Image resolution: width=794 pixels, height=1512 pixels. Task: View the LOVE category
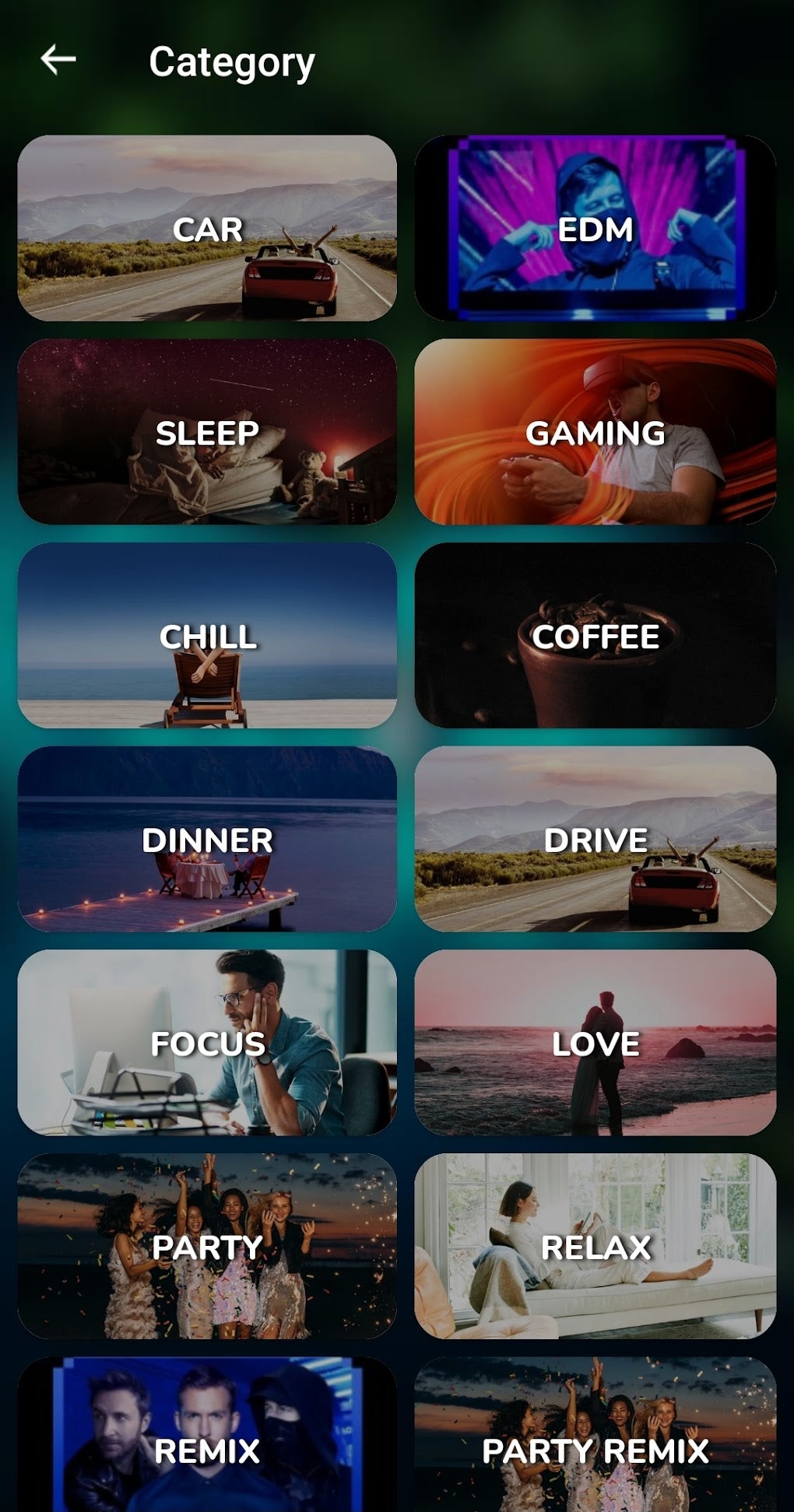point(595,1043)
